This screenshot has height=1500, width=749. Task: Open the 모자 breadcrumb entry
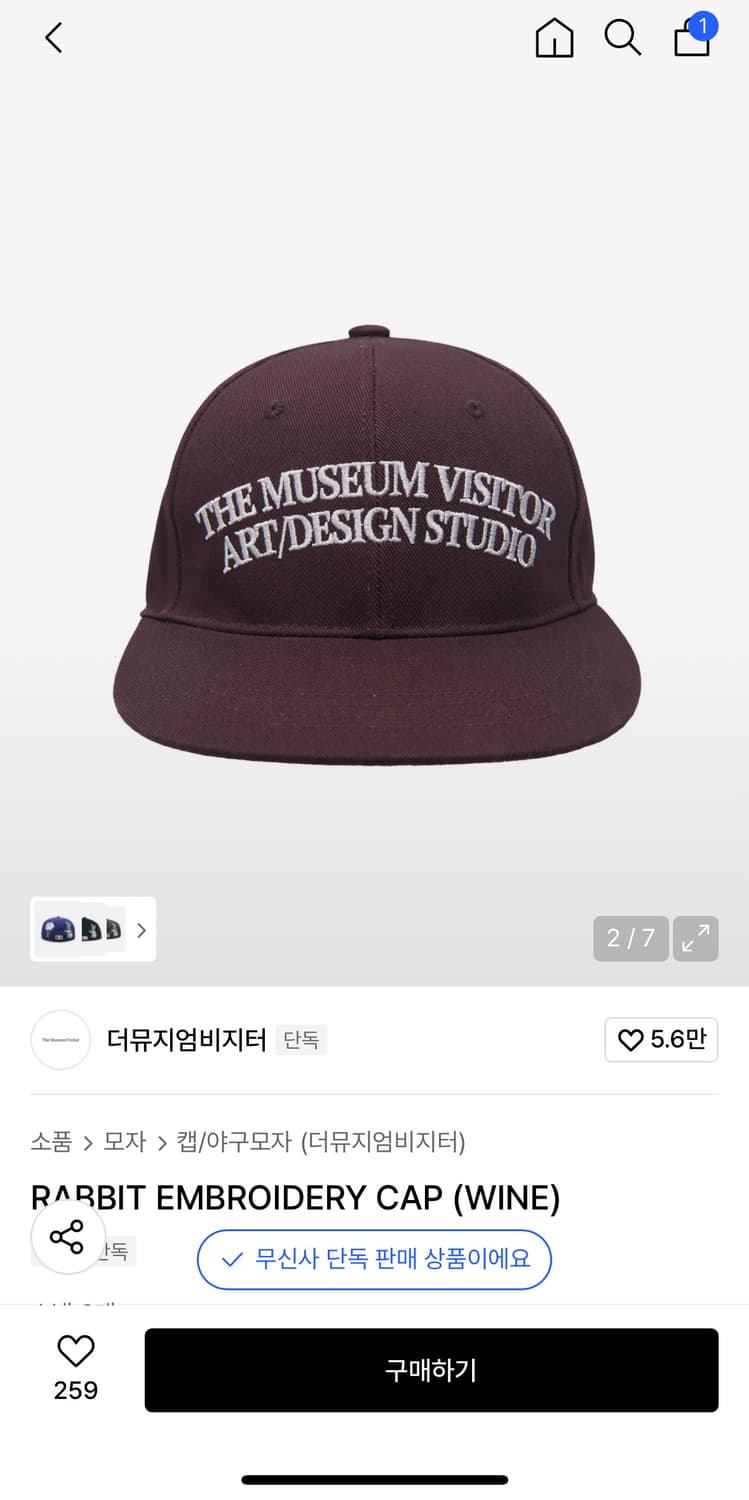123,1141
